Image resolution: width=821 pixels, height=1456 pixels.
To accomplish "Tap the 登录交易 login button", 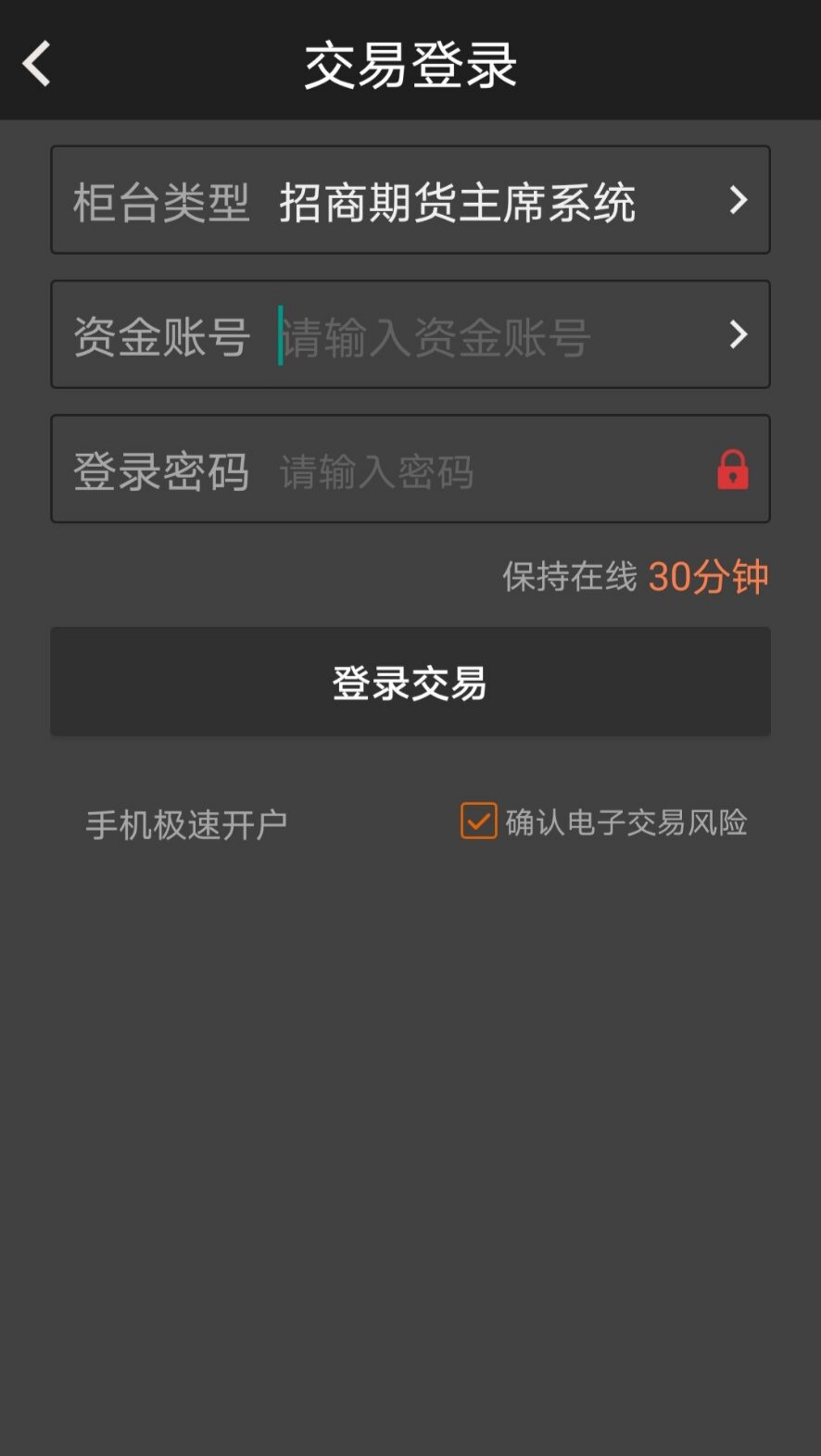I will click(x=410, y=682).
